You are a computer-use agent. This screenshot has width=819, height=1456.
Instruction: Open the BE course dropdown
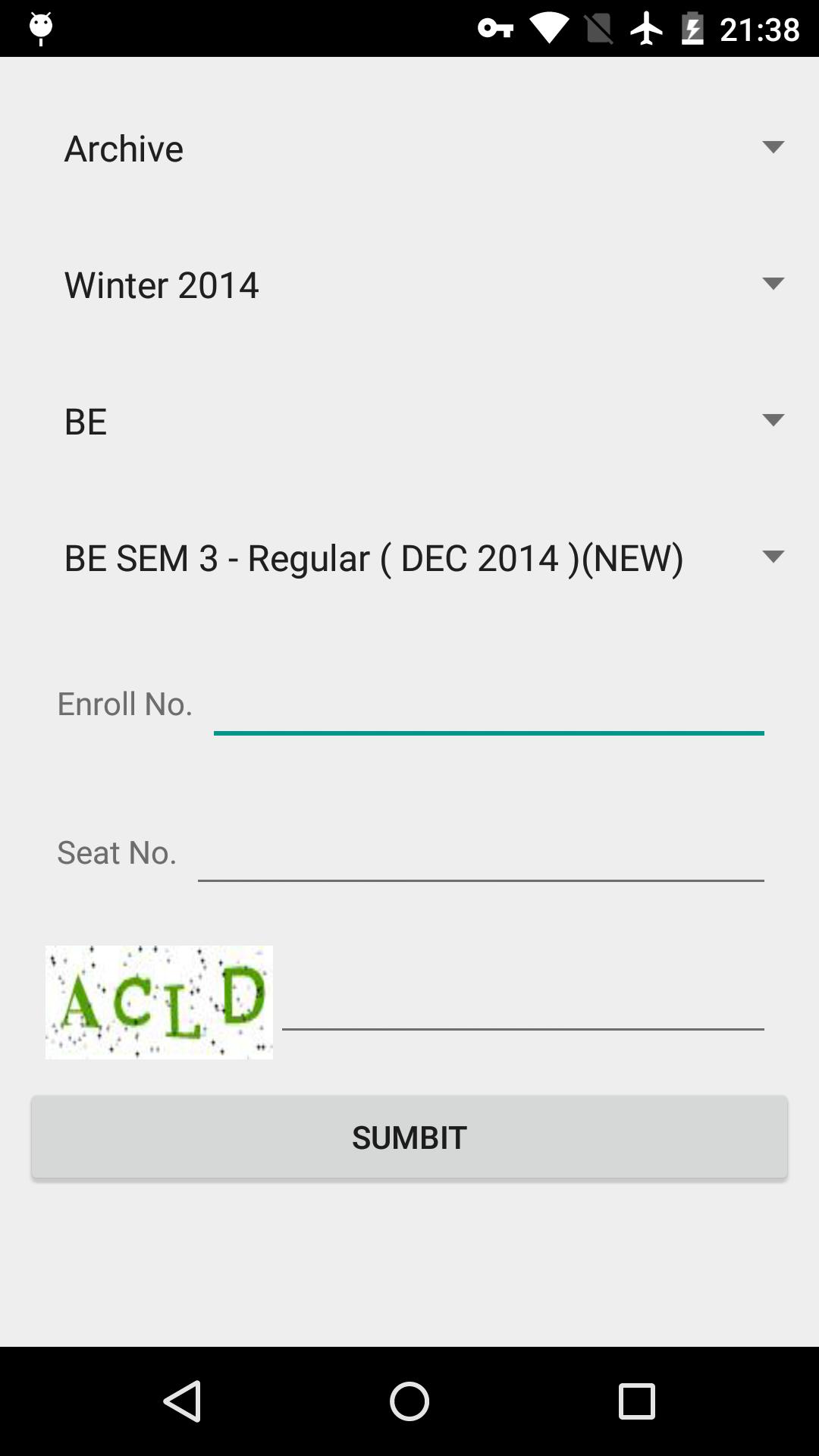[409, 422]
